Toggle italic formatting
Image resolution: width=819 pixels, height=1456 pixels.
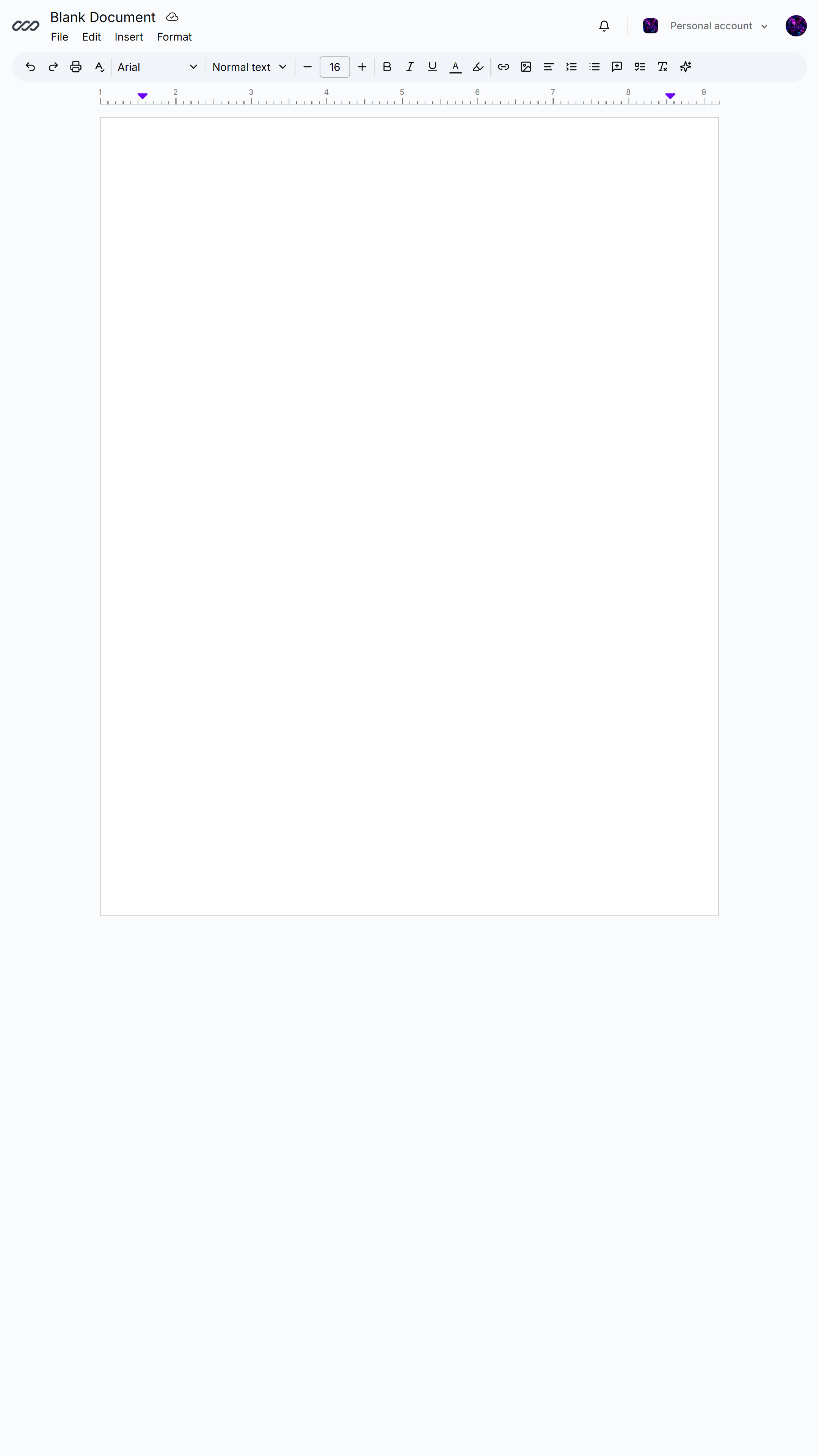coord(410,67)
